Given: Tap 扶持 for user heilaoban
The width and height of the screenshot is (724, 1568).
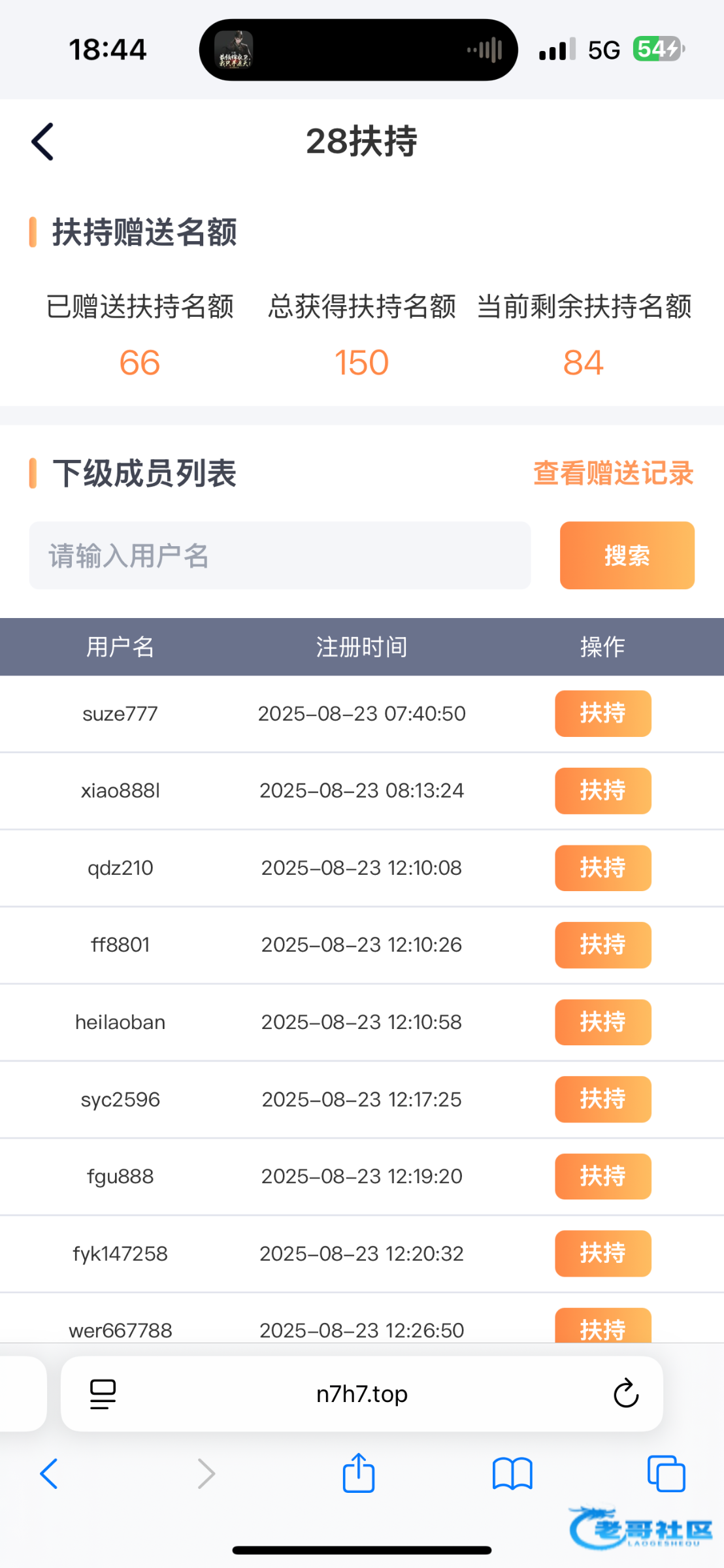Looking at the screenshot, I should 602,1022.
